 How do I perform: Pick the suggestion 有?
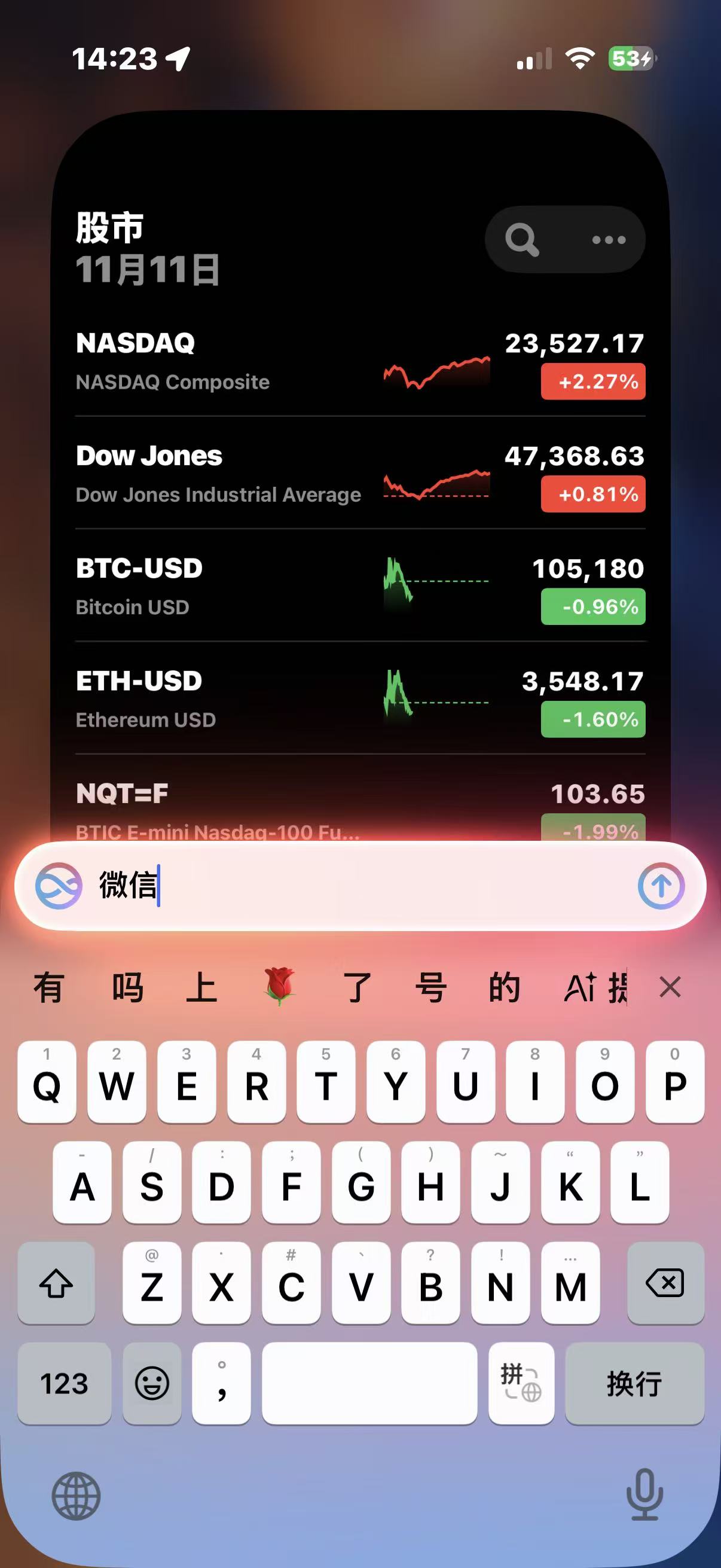48,987
